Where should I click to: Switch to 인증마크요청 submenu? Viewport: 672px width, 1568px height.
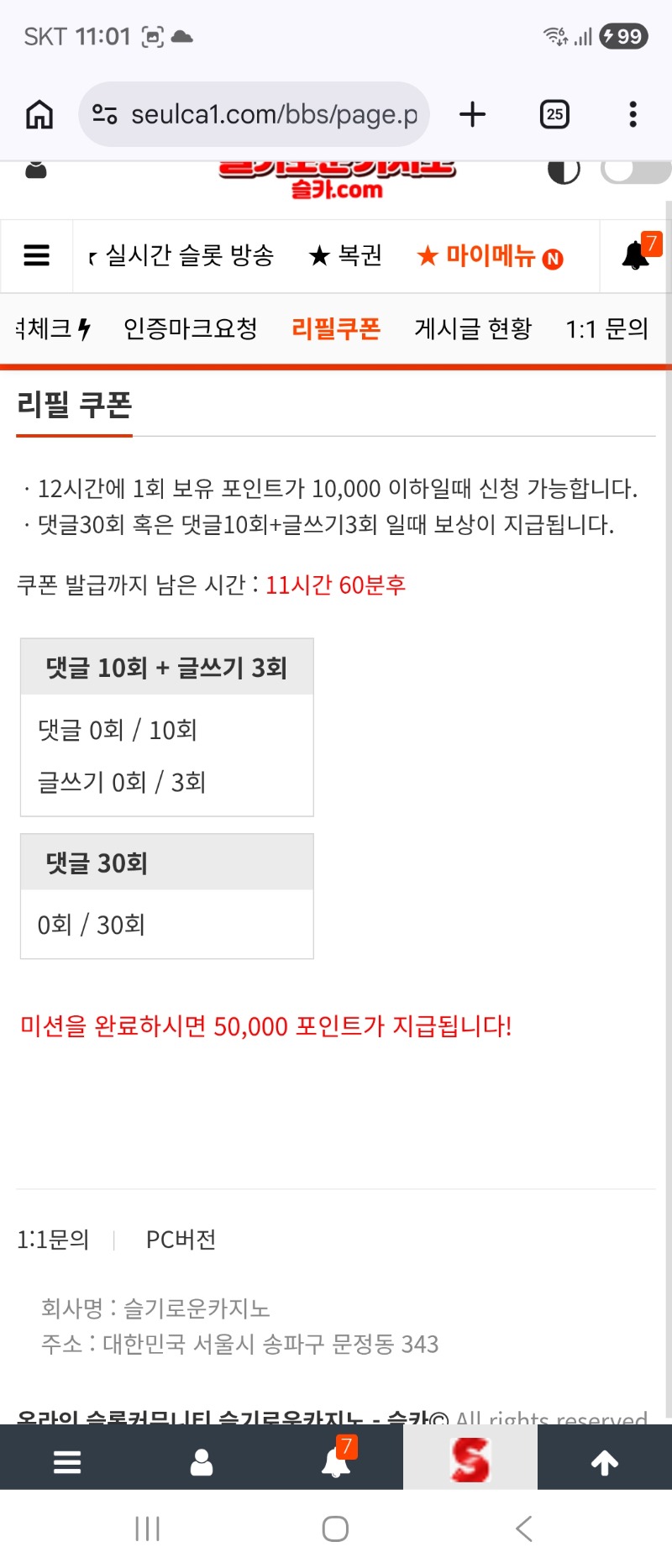[x=190, y=328]
